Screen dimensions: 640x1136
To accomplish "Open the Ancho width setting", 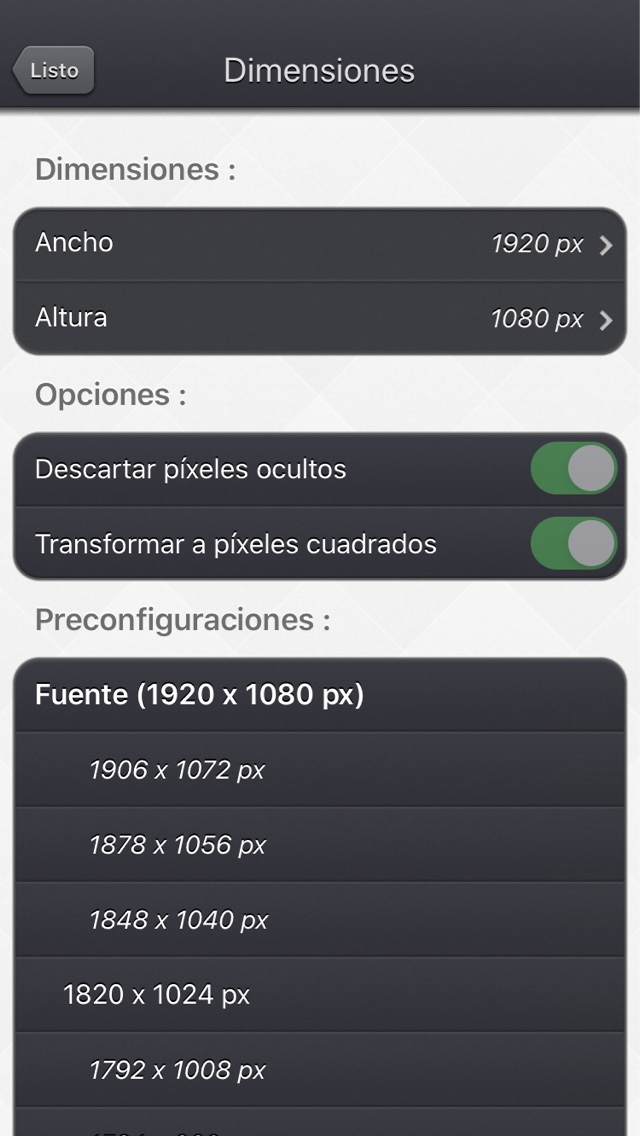I will point(320,244).
